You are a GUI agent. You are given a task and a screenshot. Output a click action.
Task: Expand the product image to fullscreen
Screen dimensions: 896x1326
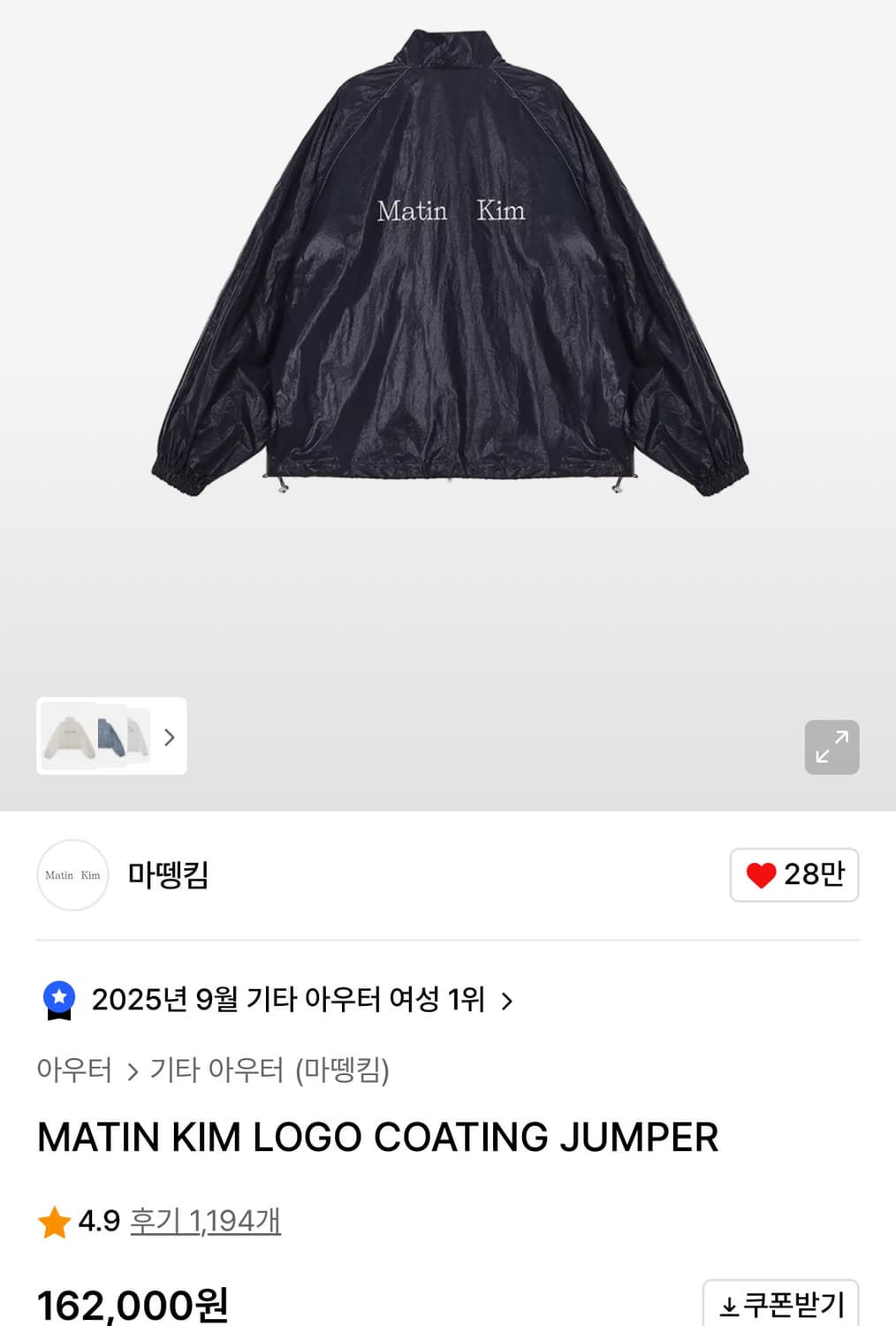[831, 747]
